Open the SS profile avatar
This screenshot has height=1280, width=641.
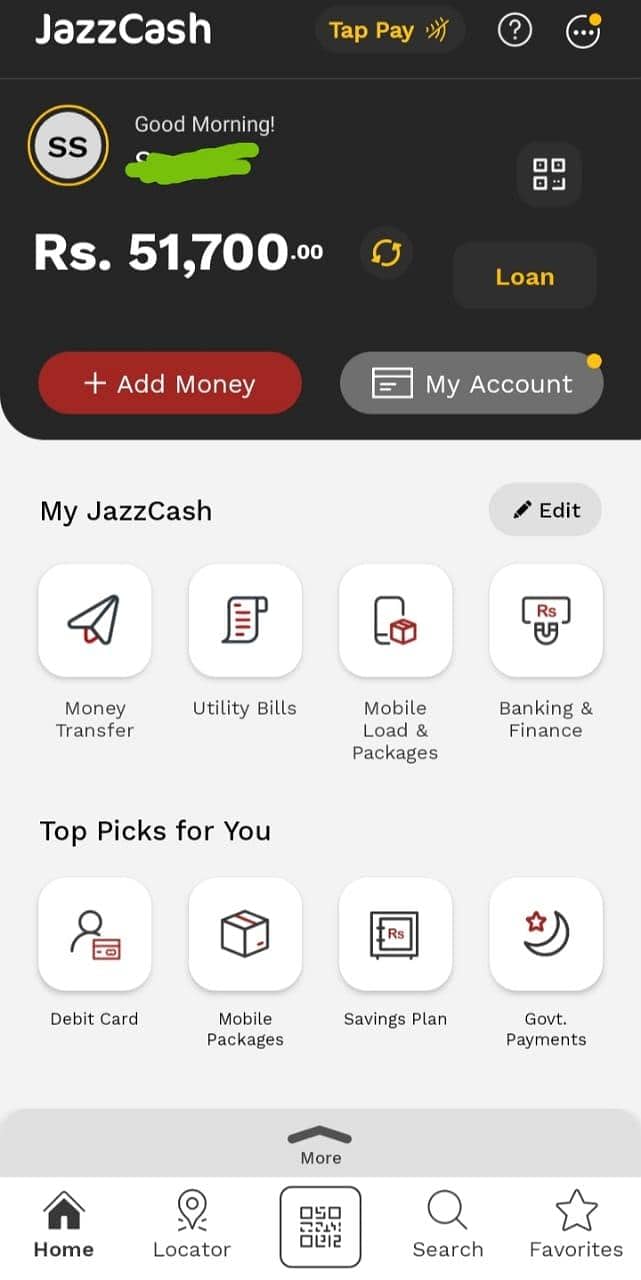pos(67,147)
